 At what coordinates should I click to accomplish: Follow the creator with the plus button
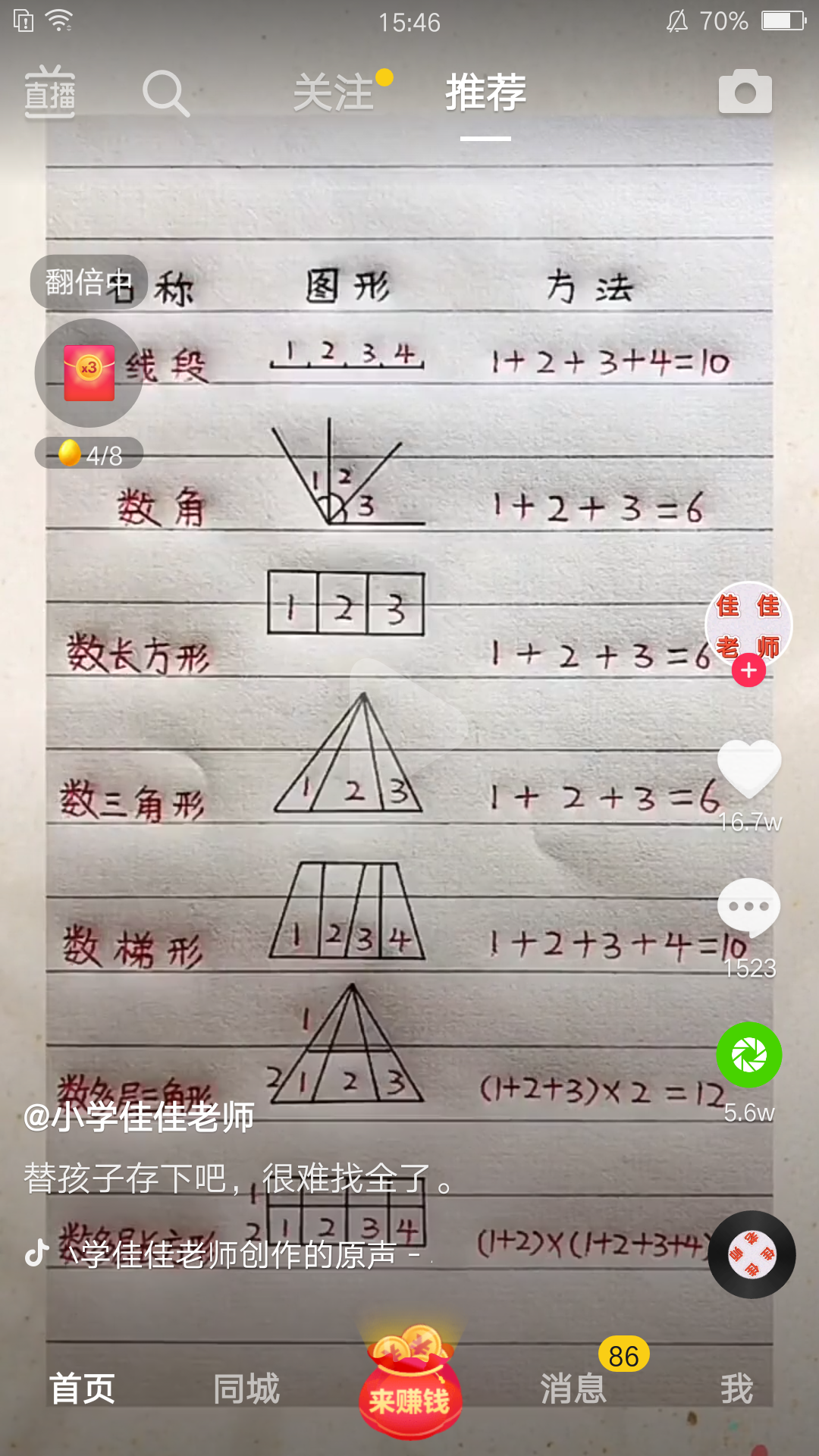click(748, 670)
